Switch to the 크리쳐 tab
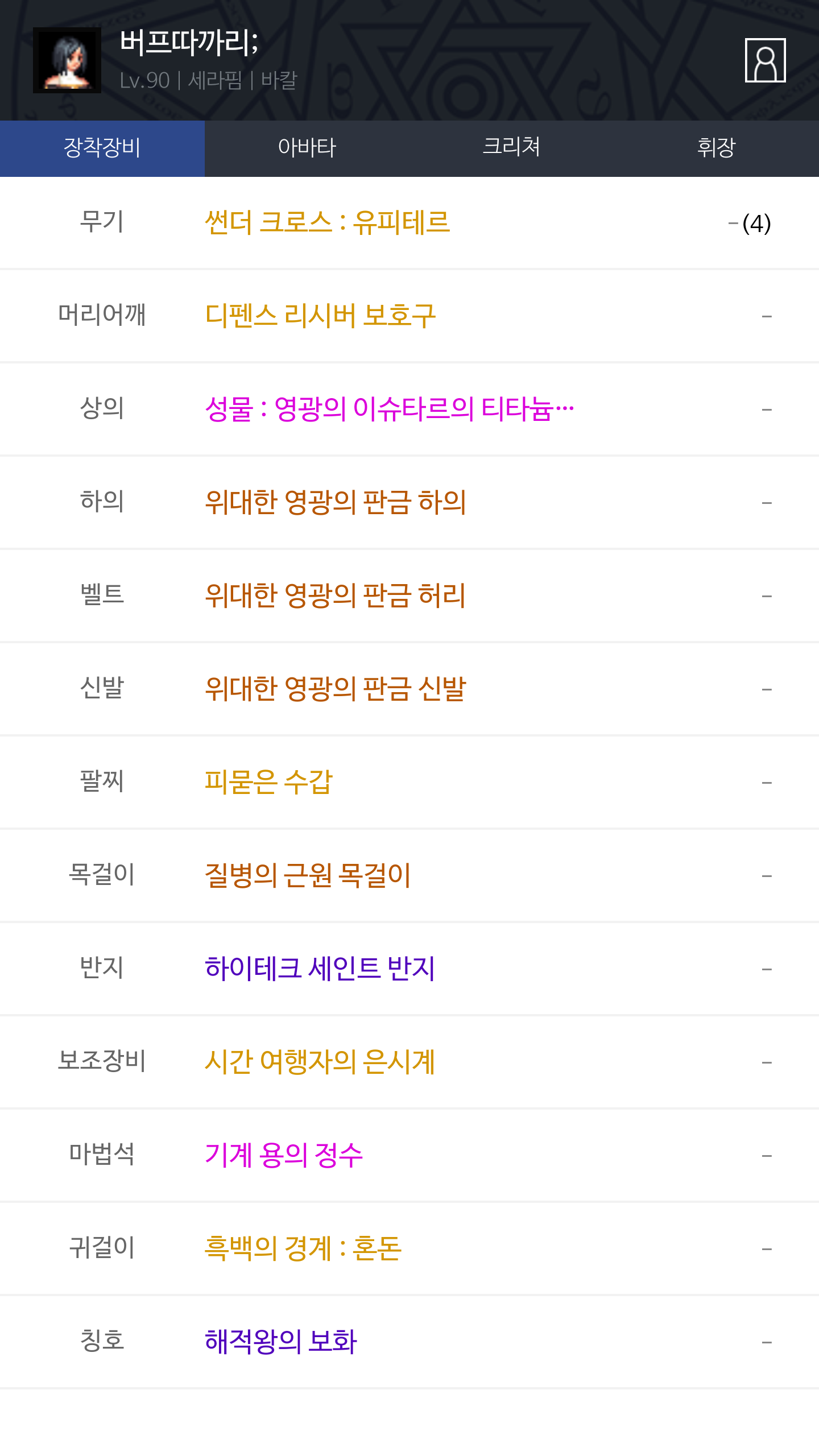This screenshot has width=819, height=1456. pyautogui.click(x=512, y=148)
